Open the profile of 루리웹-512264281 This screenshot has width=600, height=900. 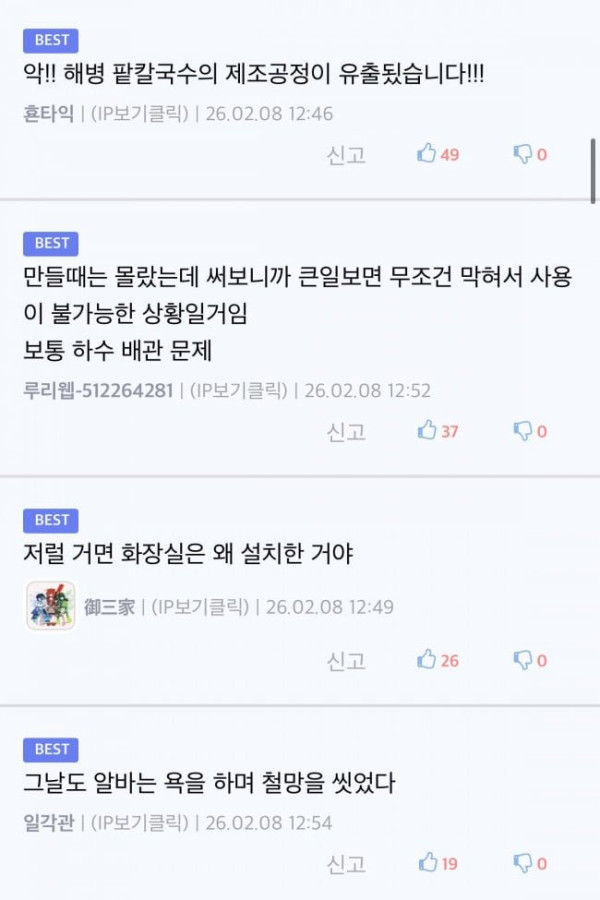98,390
